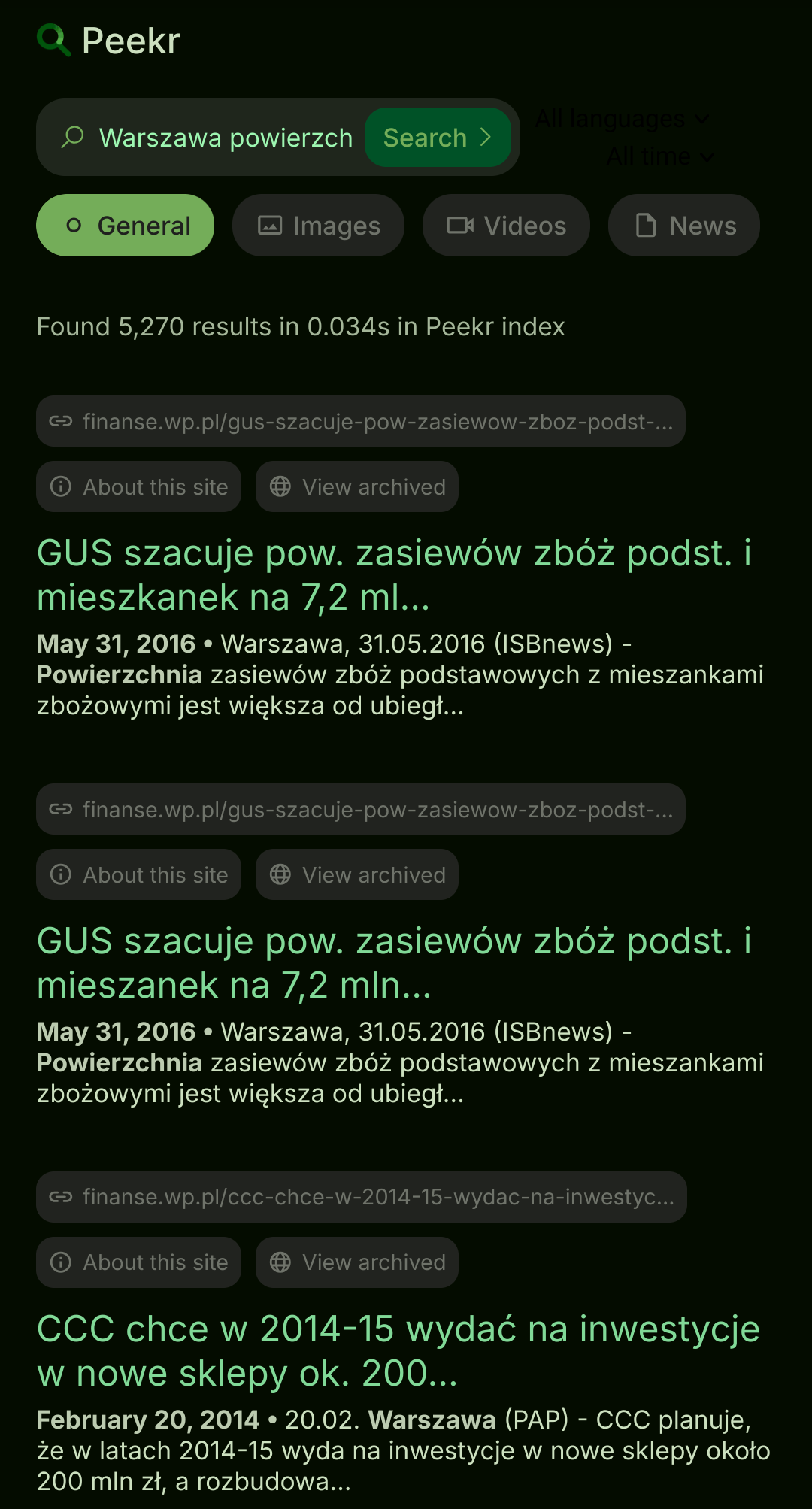Open the Peekr home logo
Screen dimensions: 812x1509
(109, 41)
